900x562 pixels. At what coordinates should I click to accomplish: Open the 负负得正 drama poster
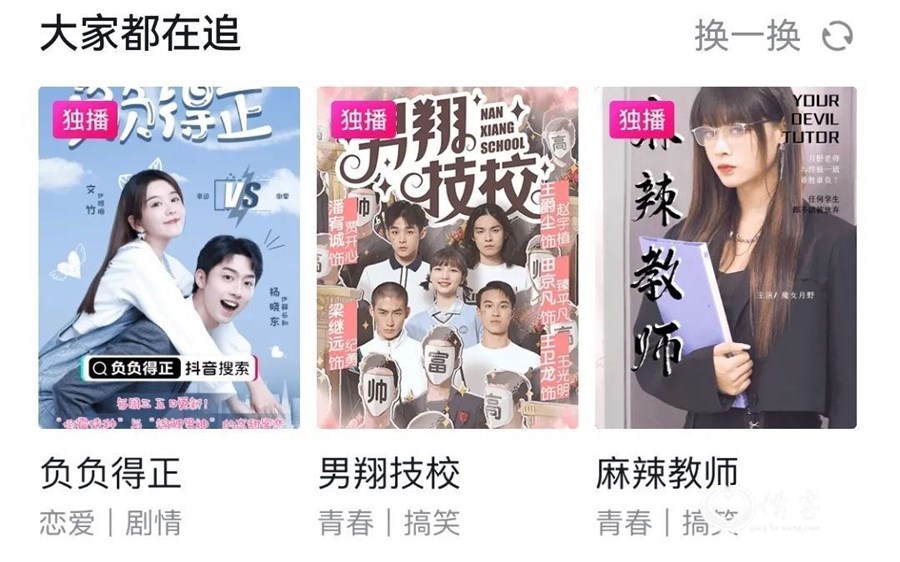[169, 258]
